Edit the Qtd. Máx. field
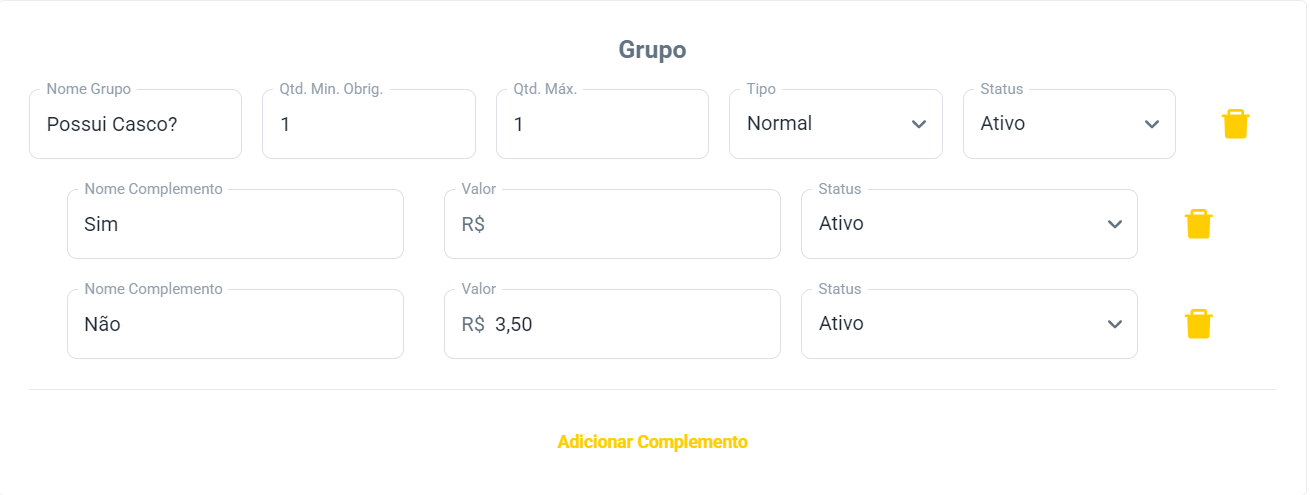The height and width of the screenshot is (495, 1310). tap(602, 124)
